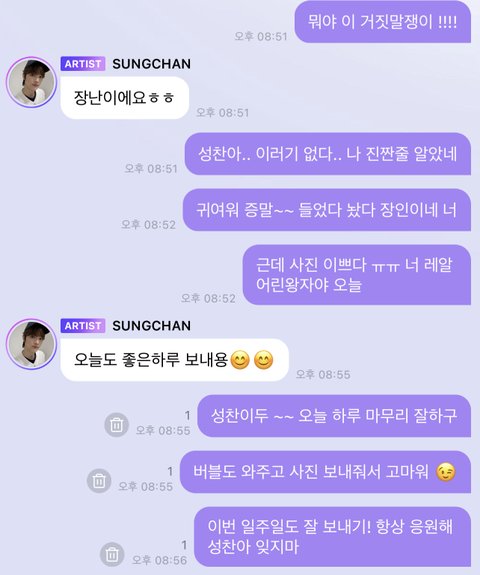480x575 pixels.
Task: Open SUNGCHAN's profile picture beside "장난이에요ㅎㅎ"
Action: 31,82
